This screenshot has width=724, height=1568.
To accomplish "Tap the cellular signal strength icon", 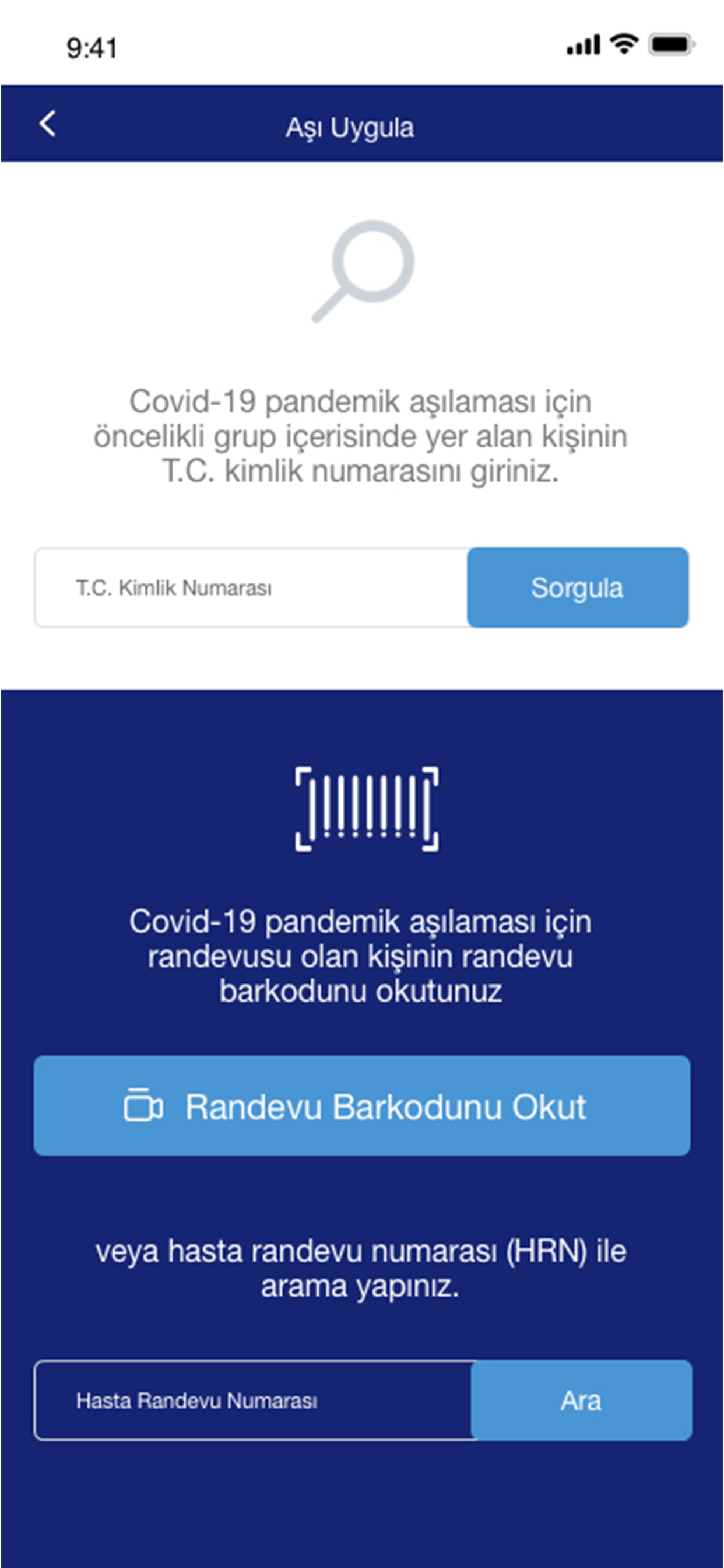I will point(583,44).
